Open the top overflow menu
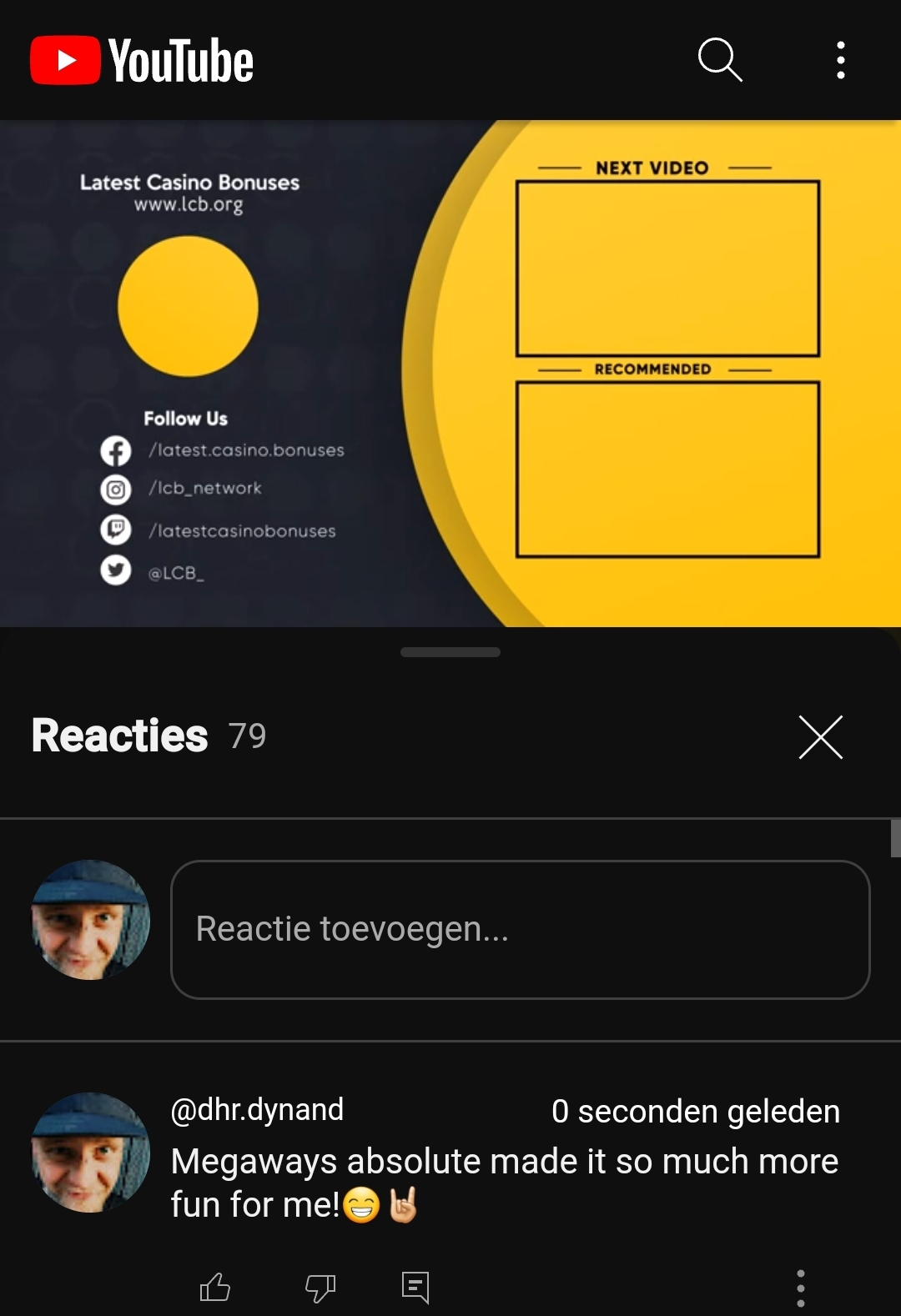901x1316 pixels. (x=840, y=60)
